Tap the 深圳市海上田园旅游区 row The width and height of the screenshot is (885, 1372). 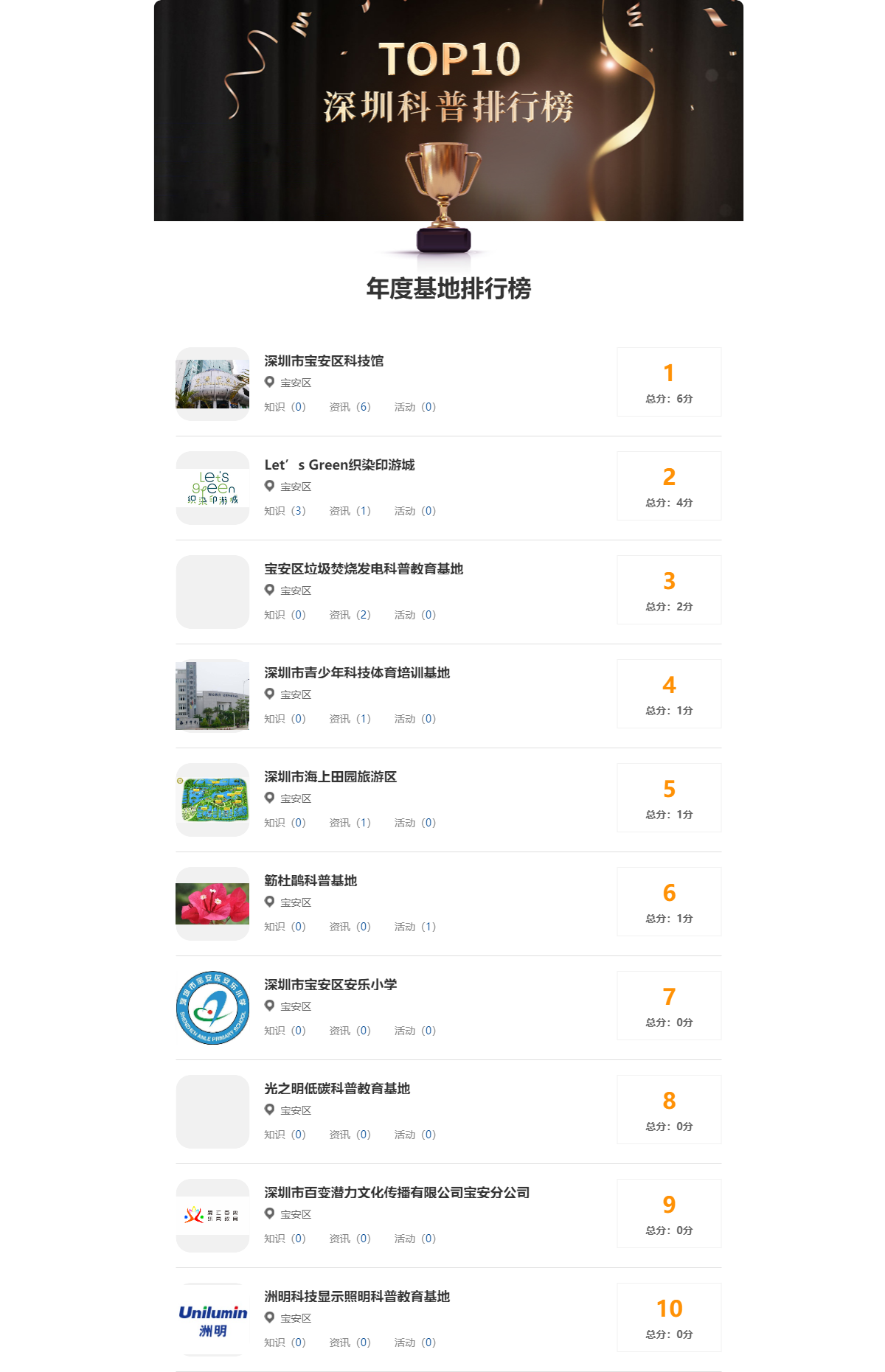[330, 777]
